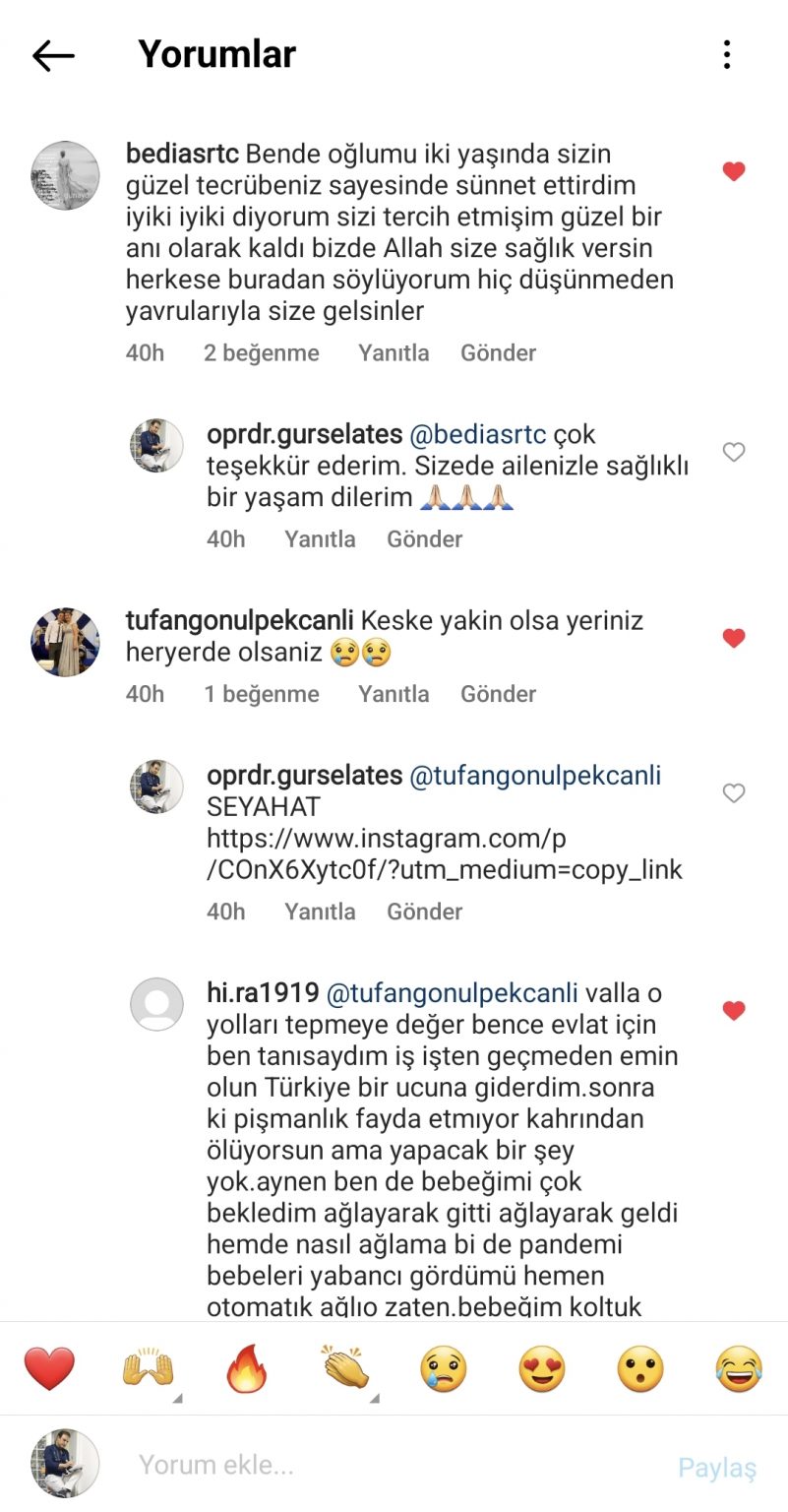The image size is (788, 1512).
Task: Tap the fire emoji shortcut
Action: point(246,1369)
